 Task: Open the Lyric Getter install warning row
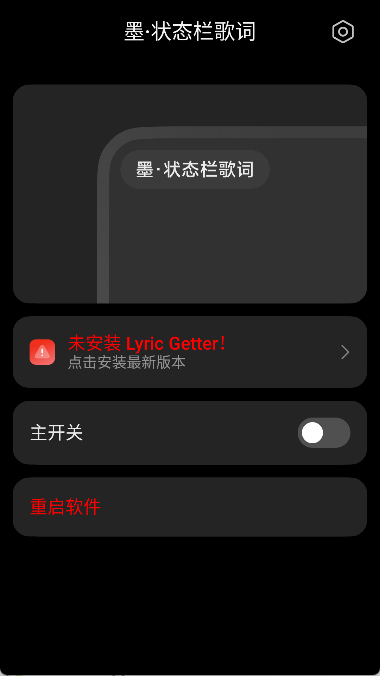(x=190, y=352)
